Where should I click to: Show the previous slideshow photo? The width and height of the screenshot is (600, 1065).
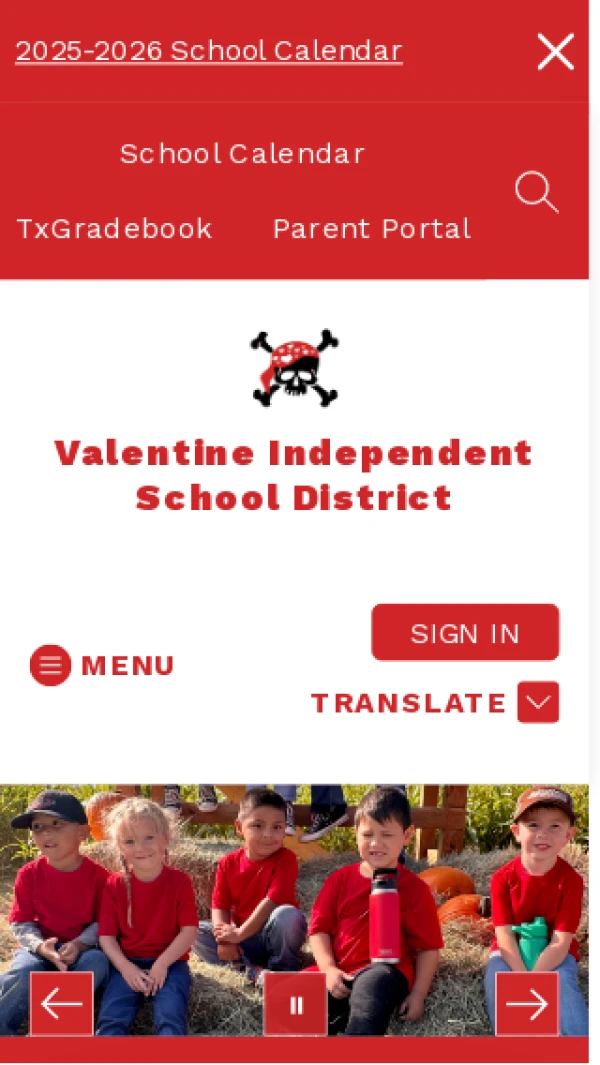(x=62, y=1003)
